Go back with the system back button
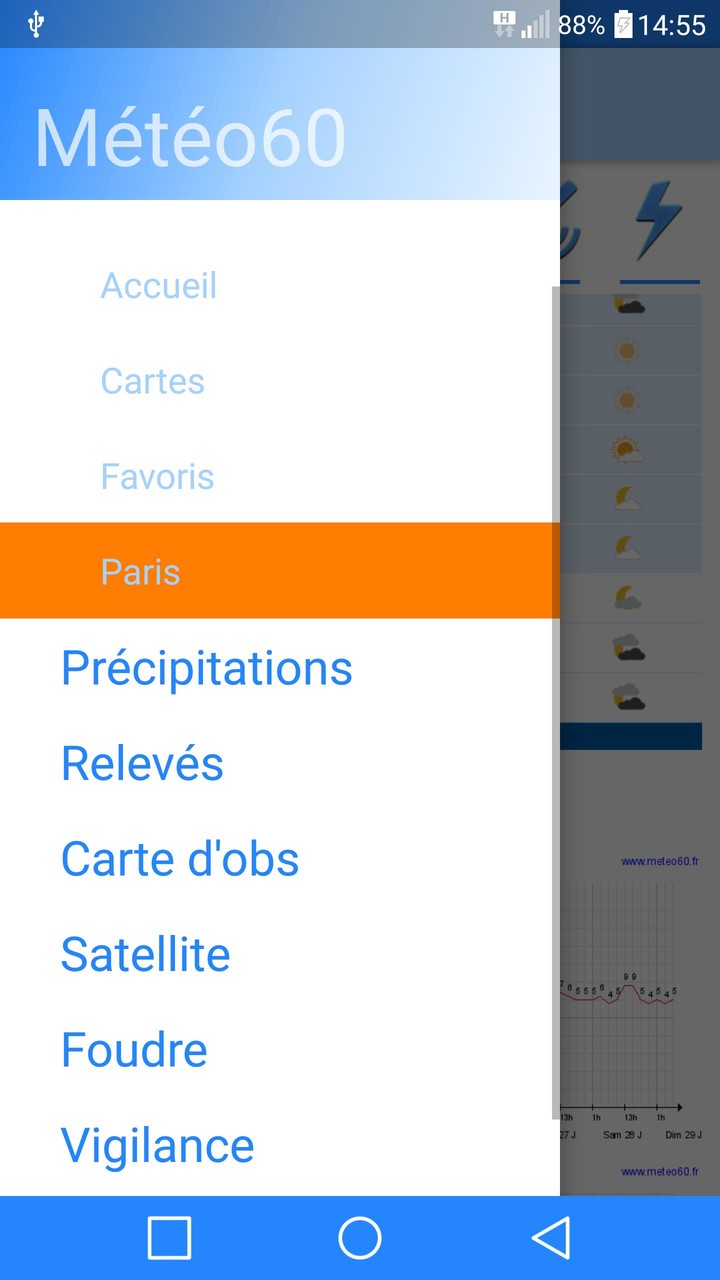Image resolution: width=720 pixels, height=1280 pixels. click(551, 1238)
